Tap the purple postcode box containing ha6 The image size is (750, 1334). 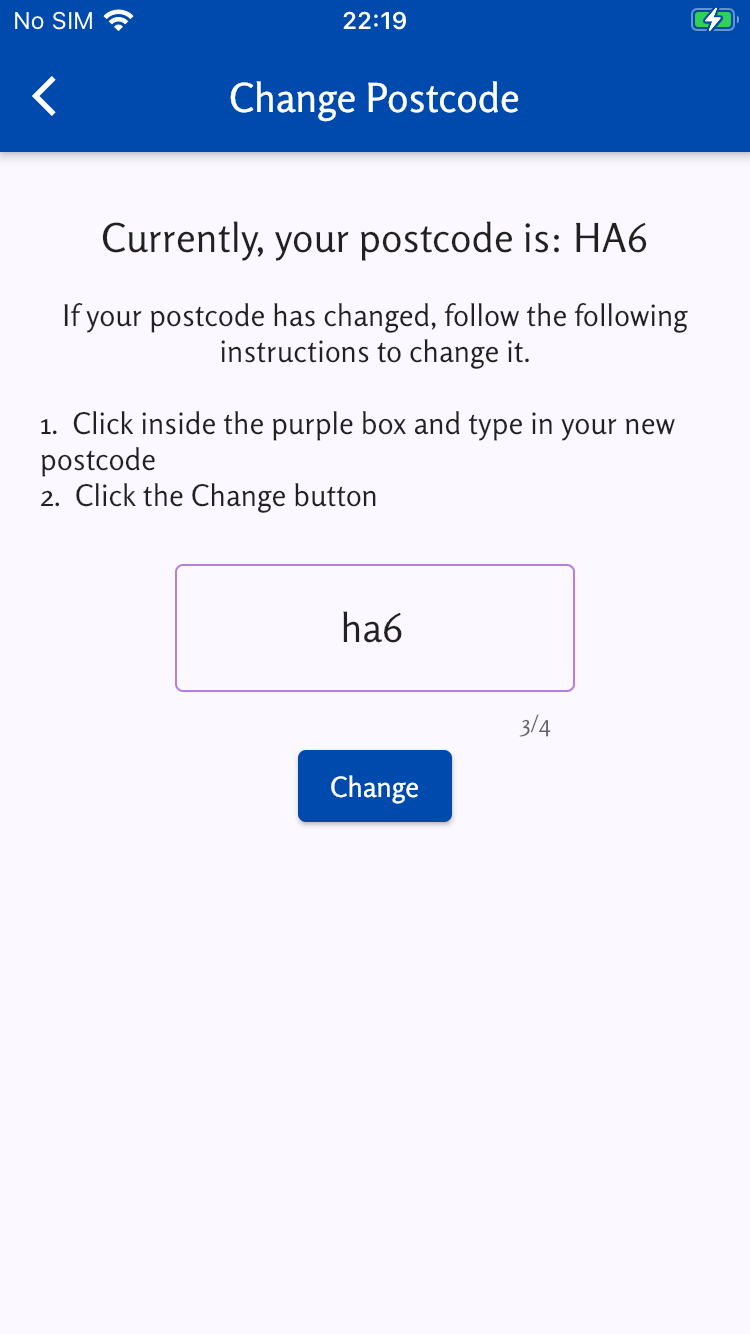[374, 628]
